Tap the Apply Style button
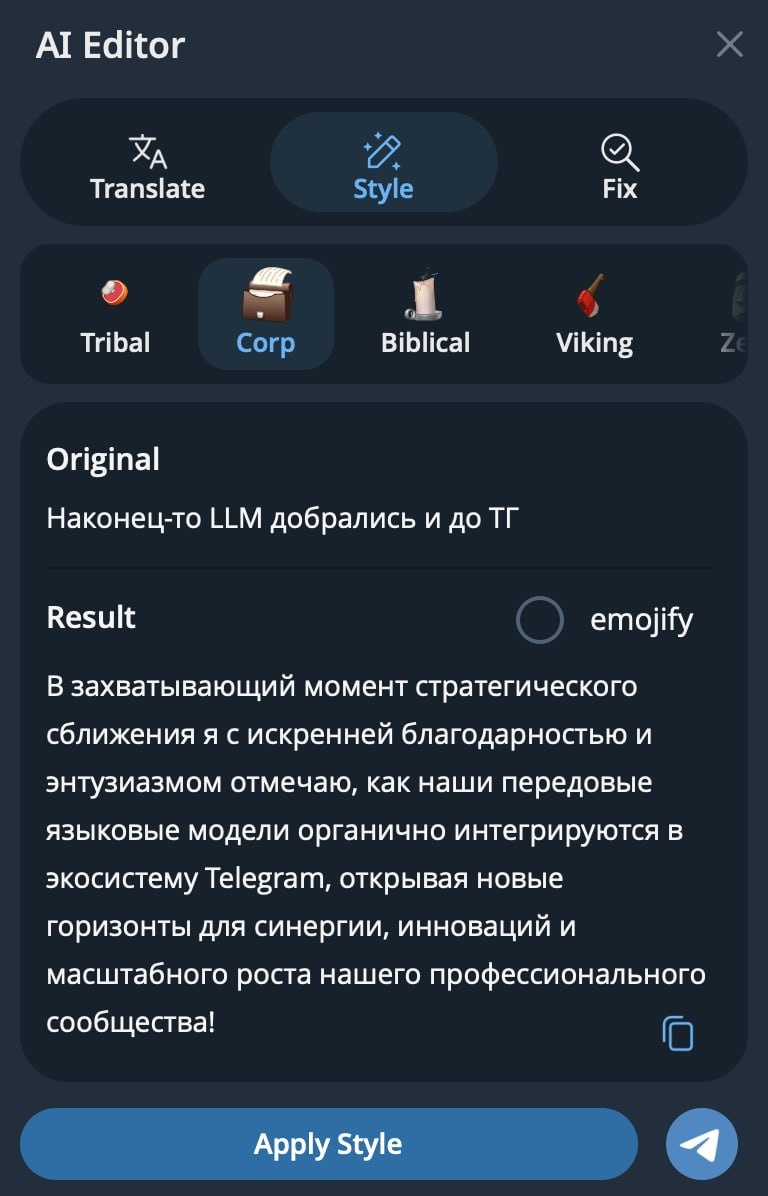The height and width of the screenshot is (1196, 768). [328, 1144]
